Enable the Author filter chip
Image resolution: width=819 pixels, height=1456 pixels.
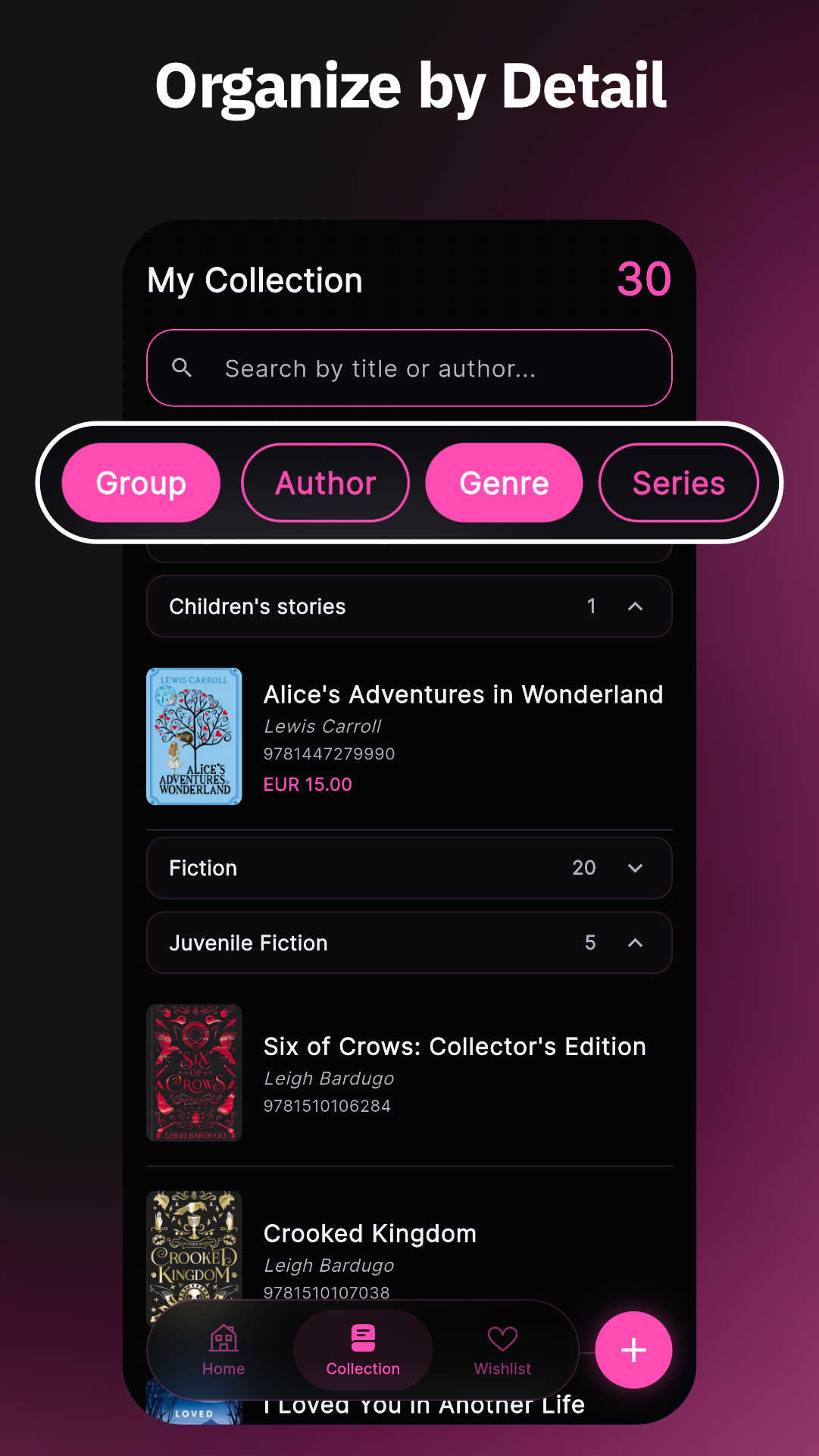click(325, 482)
